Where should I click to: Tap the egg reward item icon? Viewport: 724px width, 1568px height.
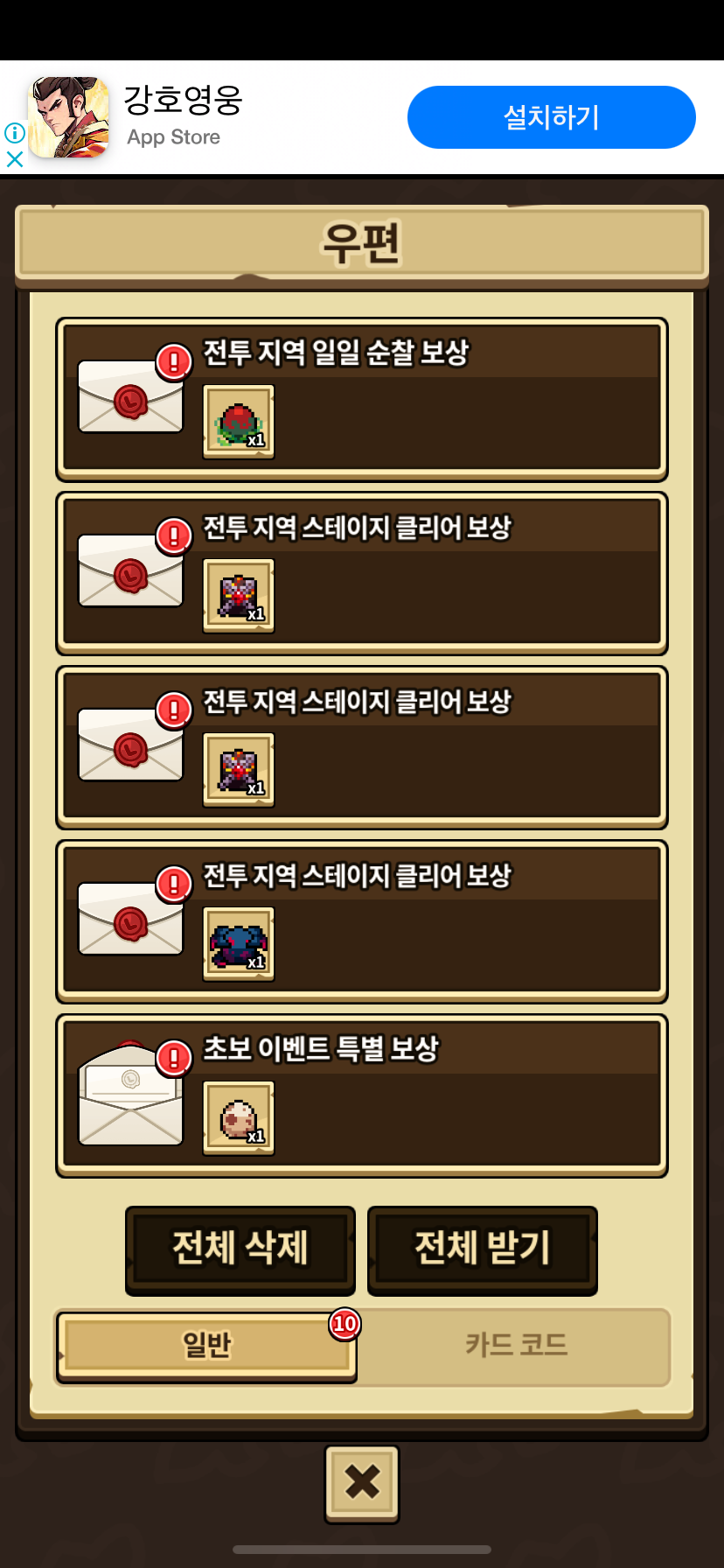238,1118
